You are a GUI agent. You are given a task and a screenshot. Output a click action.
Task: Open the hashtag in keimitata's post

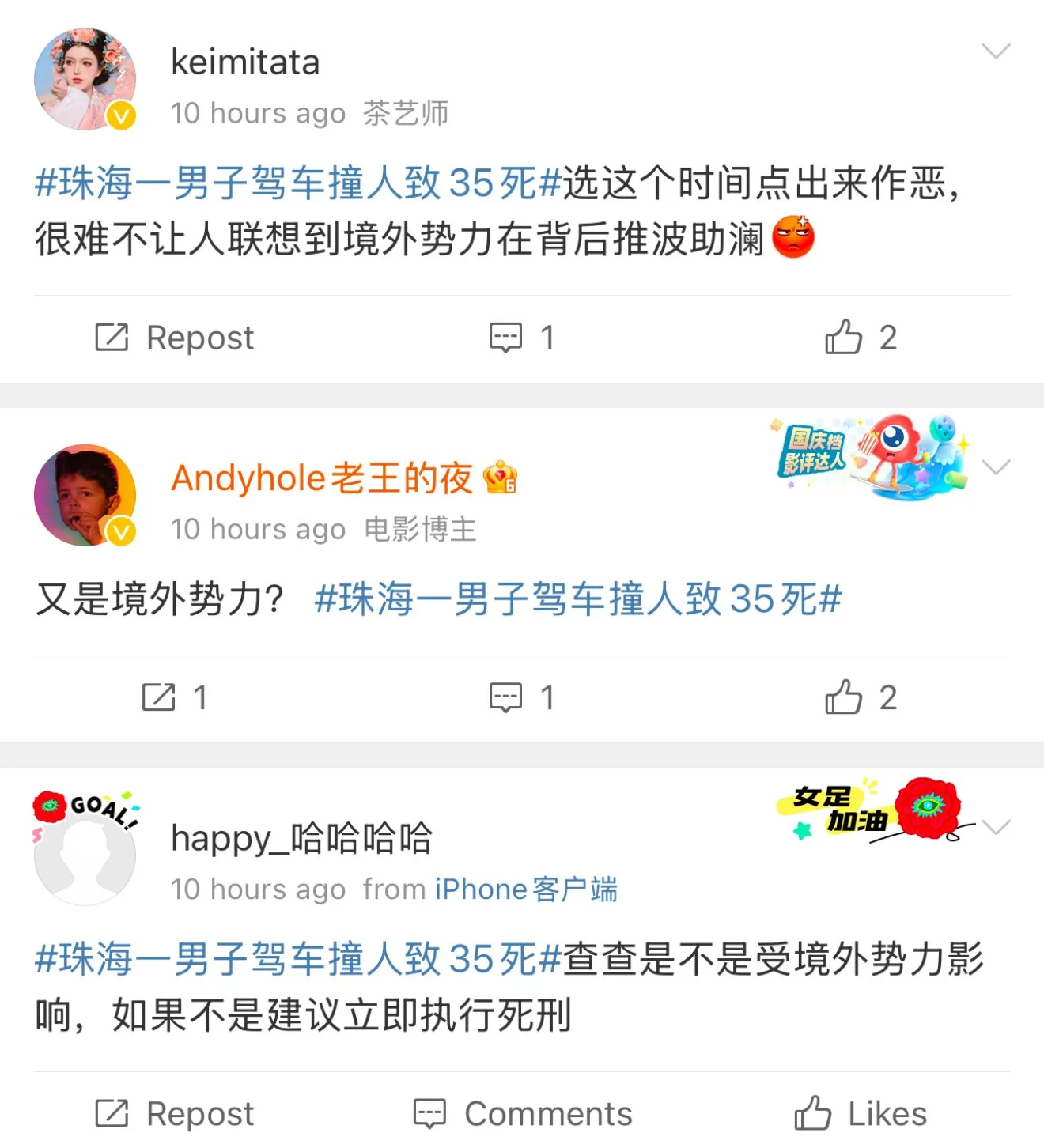coord(298,183)
